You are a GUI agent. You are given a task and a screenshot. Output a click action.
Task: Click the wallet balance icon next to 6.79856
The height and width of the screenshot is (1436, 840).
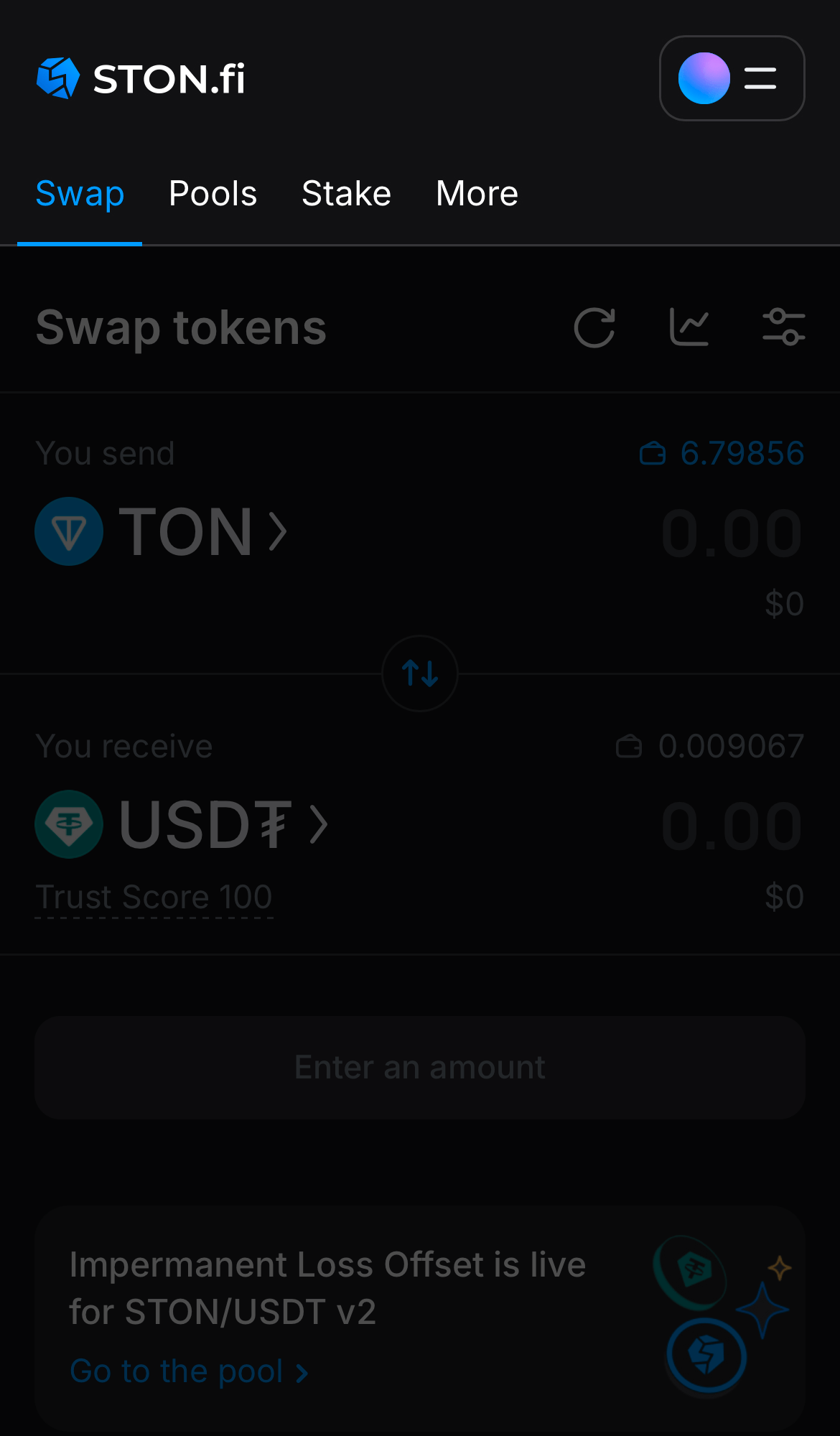pyautogui.click(x=653, y=453)
